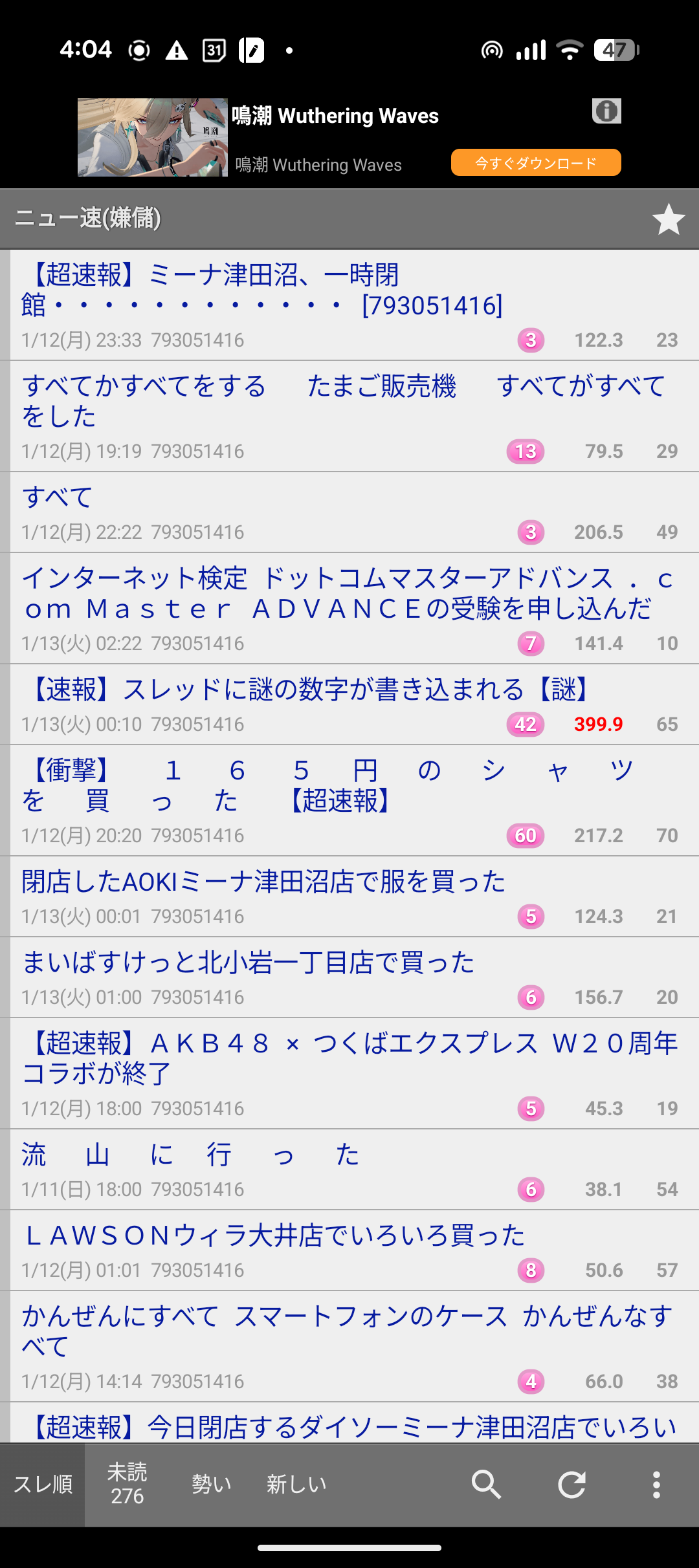The width and height of the screenshot is (699, 1568).
Task: Refresh the thread list
Action: [571, 1484]
